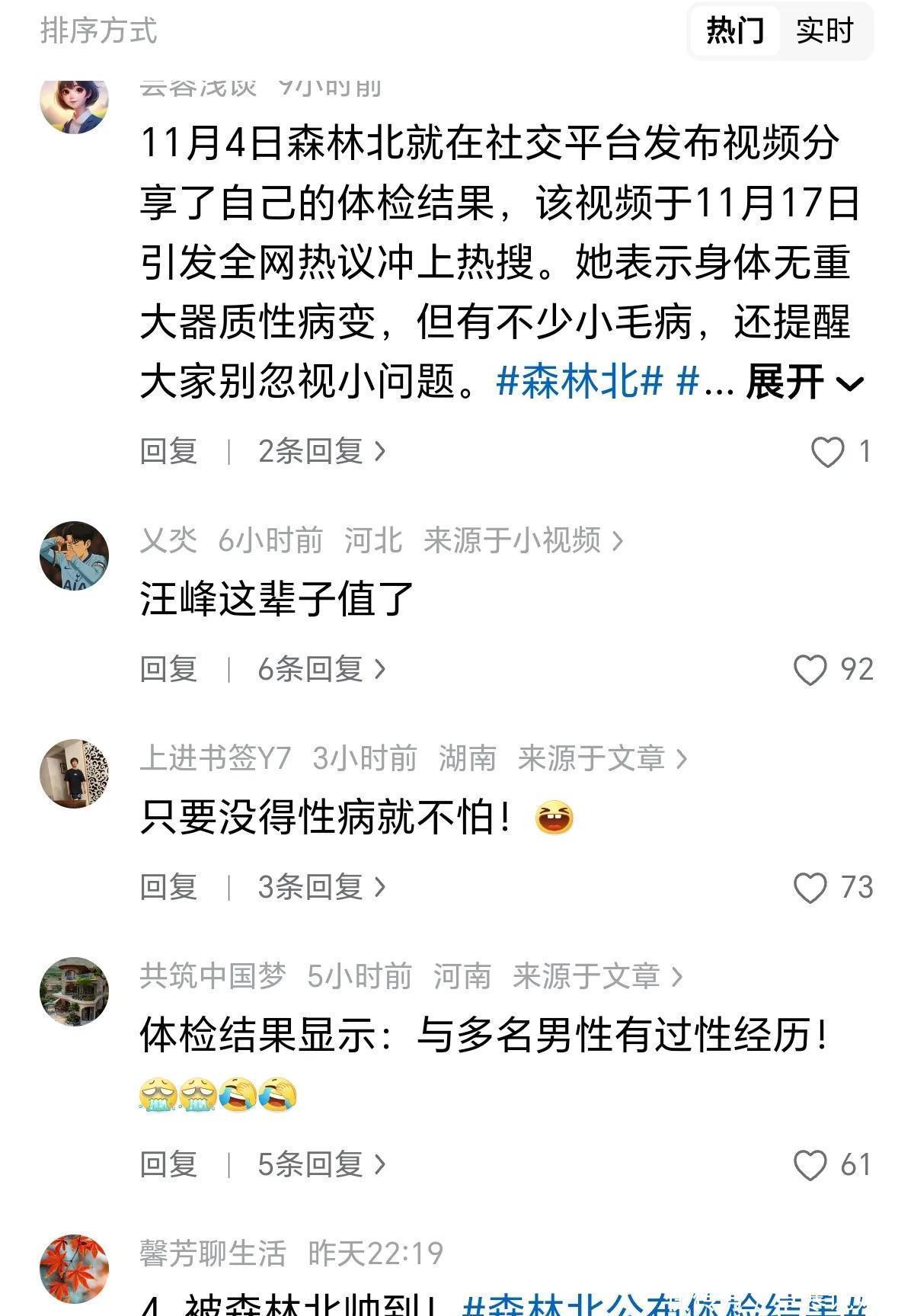Open 6条回复 under 汪峰这辈子值了

click(x=321, y=670)
